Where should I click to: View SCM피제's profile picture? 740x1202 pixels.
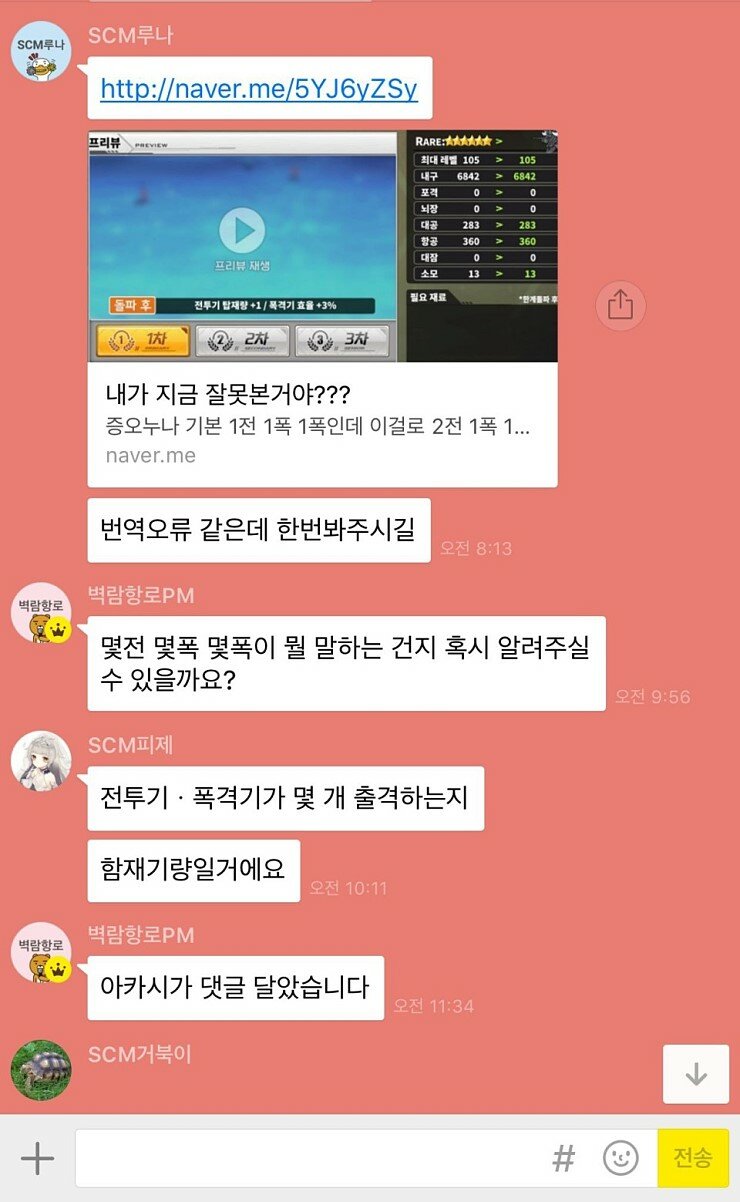[40, 762]
